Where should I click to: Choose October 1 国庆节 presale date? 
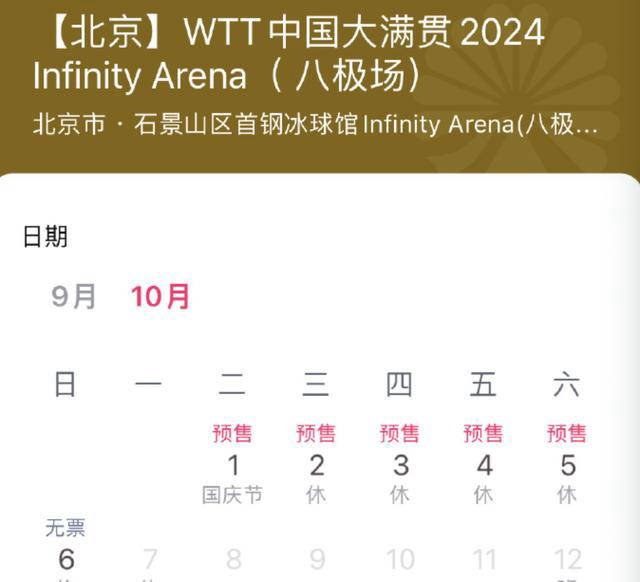233,465
